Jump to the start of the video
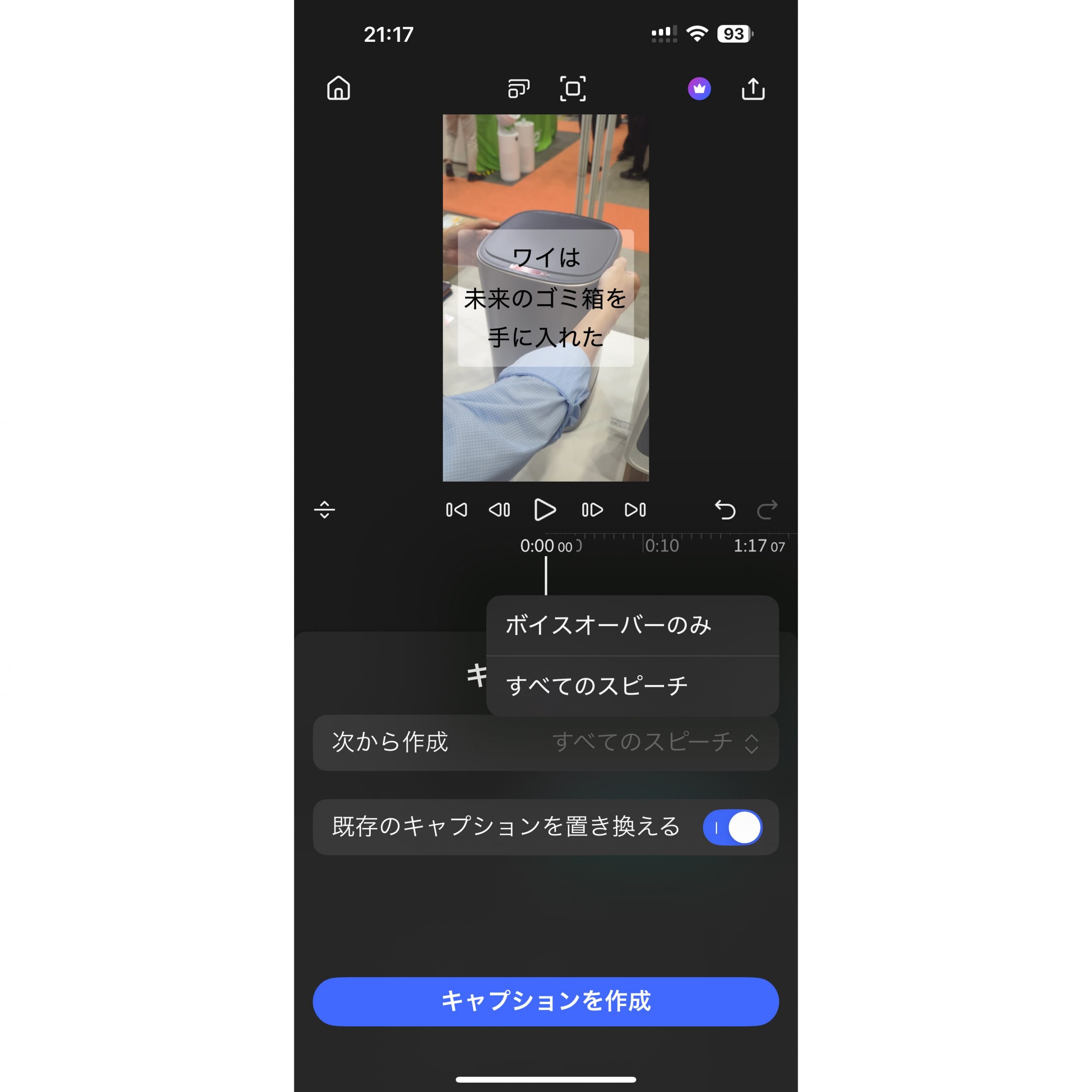The image size is (1092, 1092). point(456,510)
